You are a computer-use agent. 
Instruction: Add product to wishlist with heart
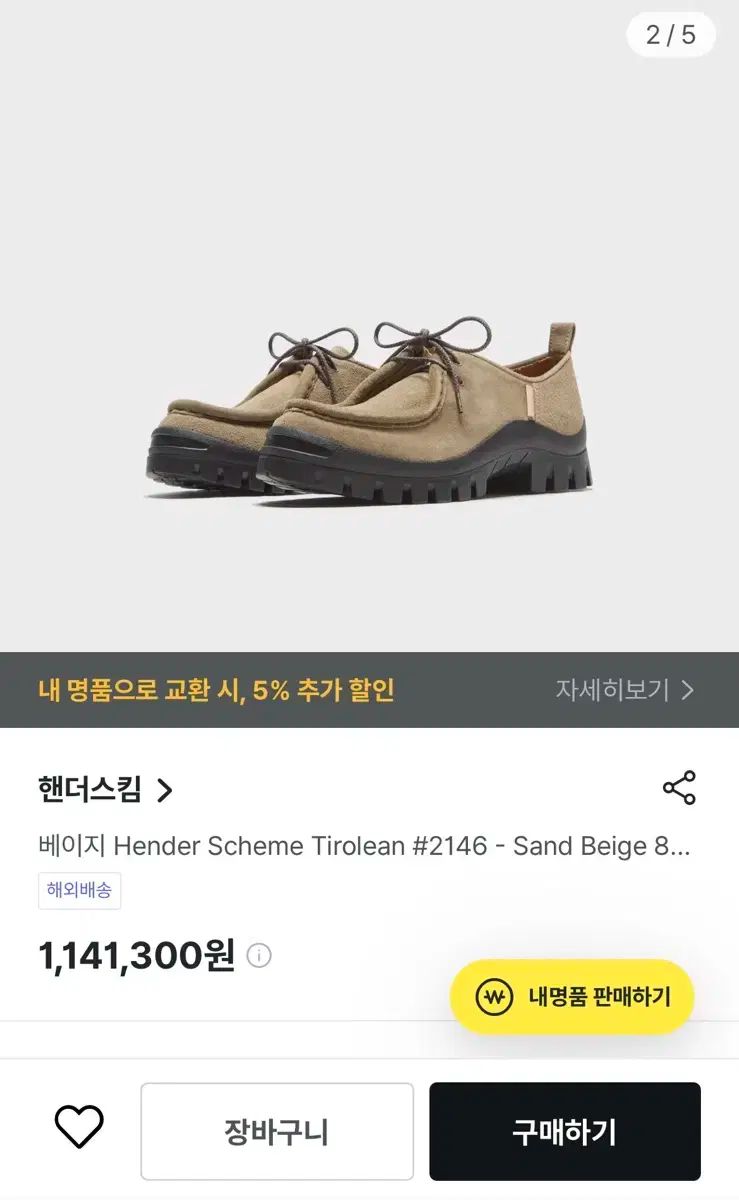click(x=79, y=1130)
